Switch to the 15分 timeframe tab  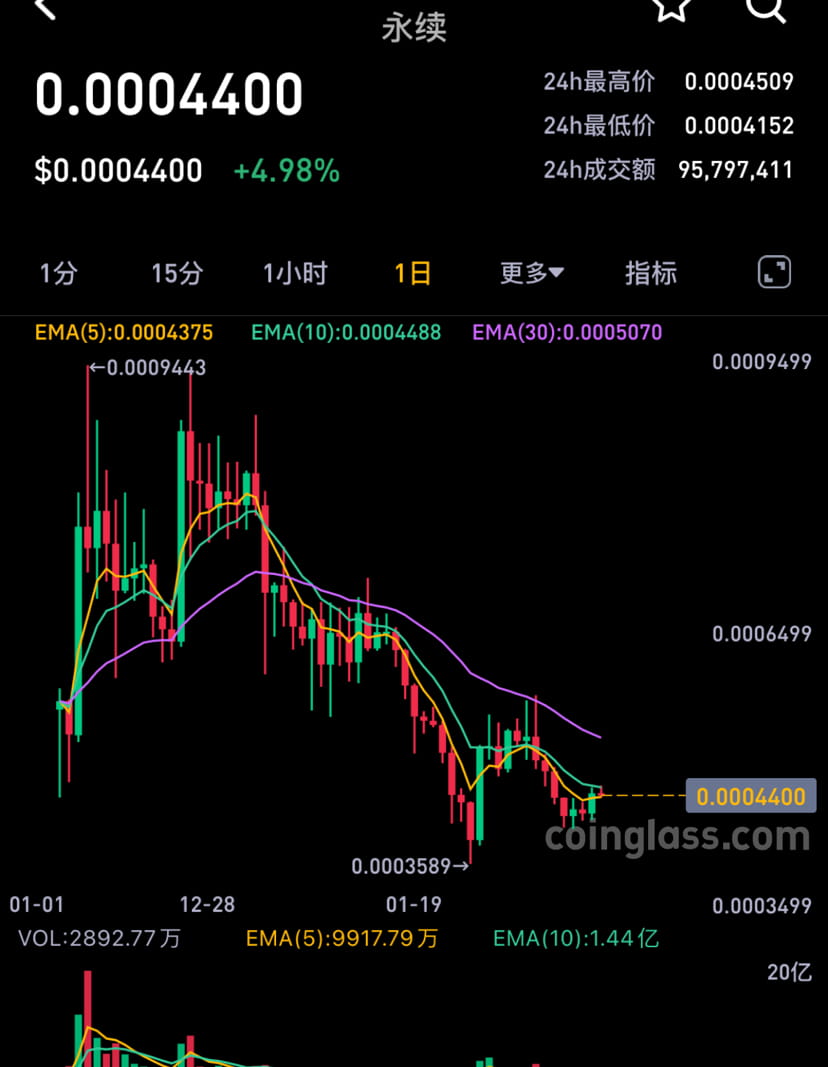(x=176, y=272)
